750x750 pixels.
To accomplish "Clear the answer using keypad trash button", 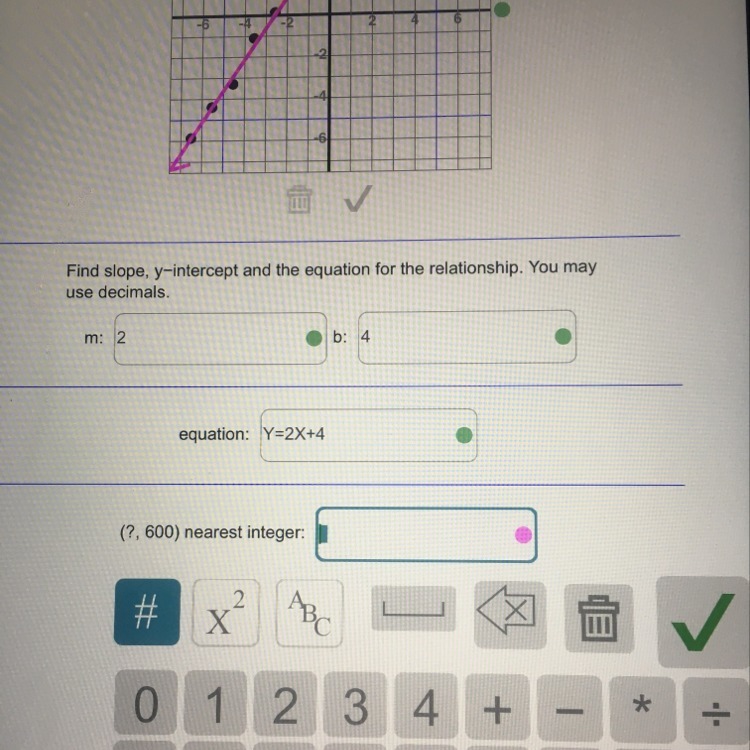I will click(x=599, y=618).
